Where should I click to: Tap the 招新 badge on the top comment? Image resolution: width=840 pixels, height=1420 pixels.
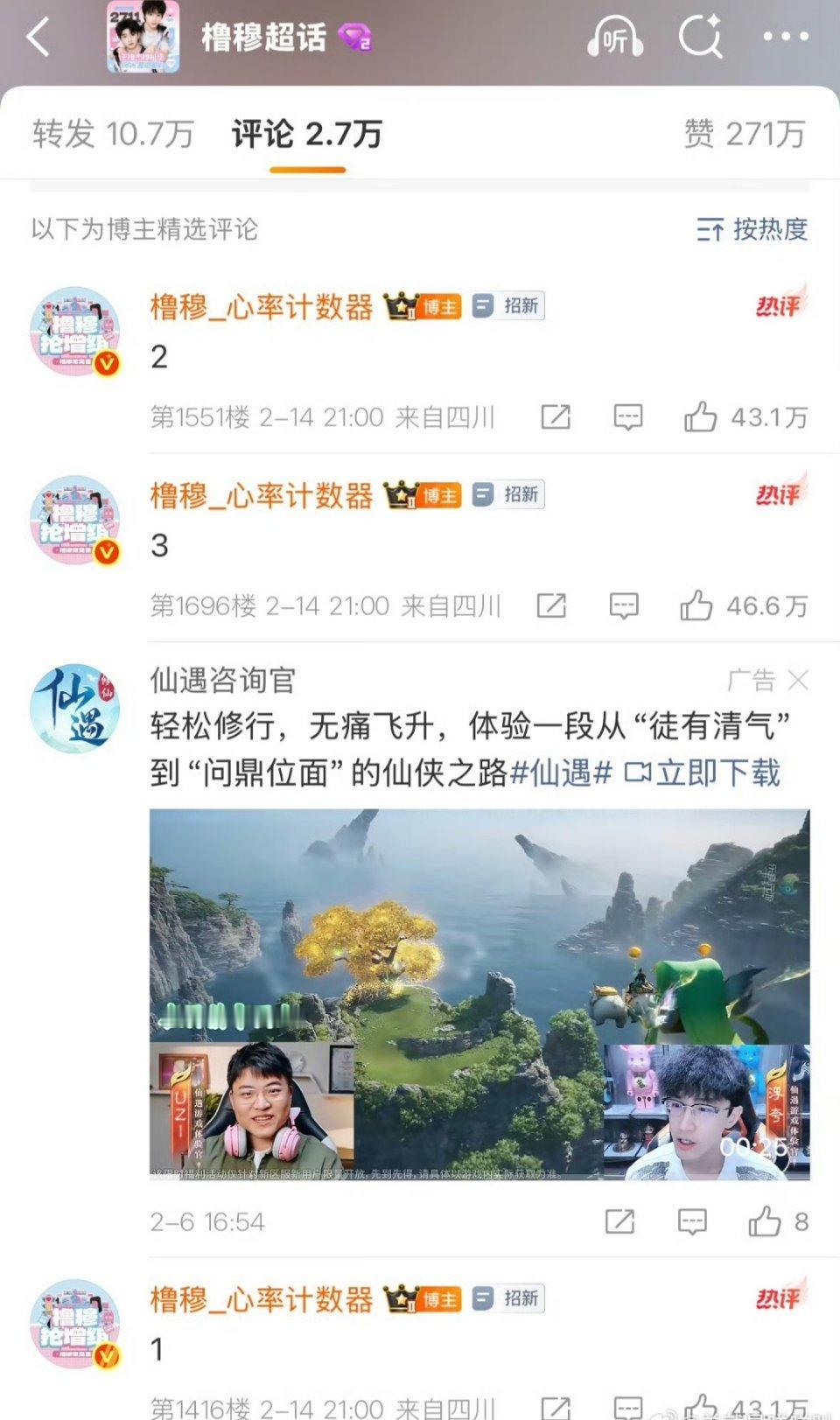(507, 306)
